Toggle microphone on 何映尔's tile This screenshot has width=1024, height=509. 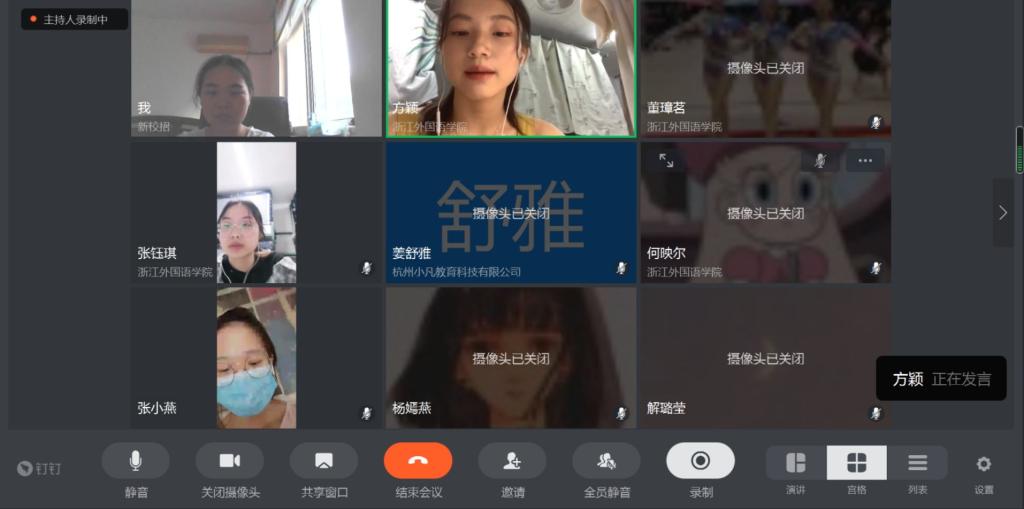(820, 160)
